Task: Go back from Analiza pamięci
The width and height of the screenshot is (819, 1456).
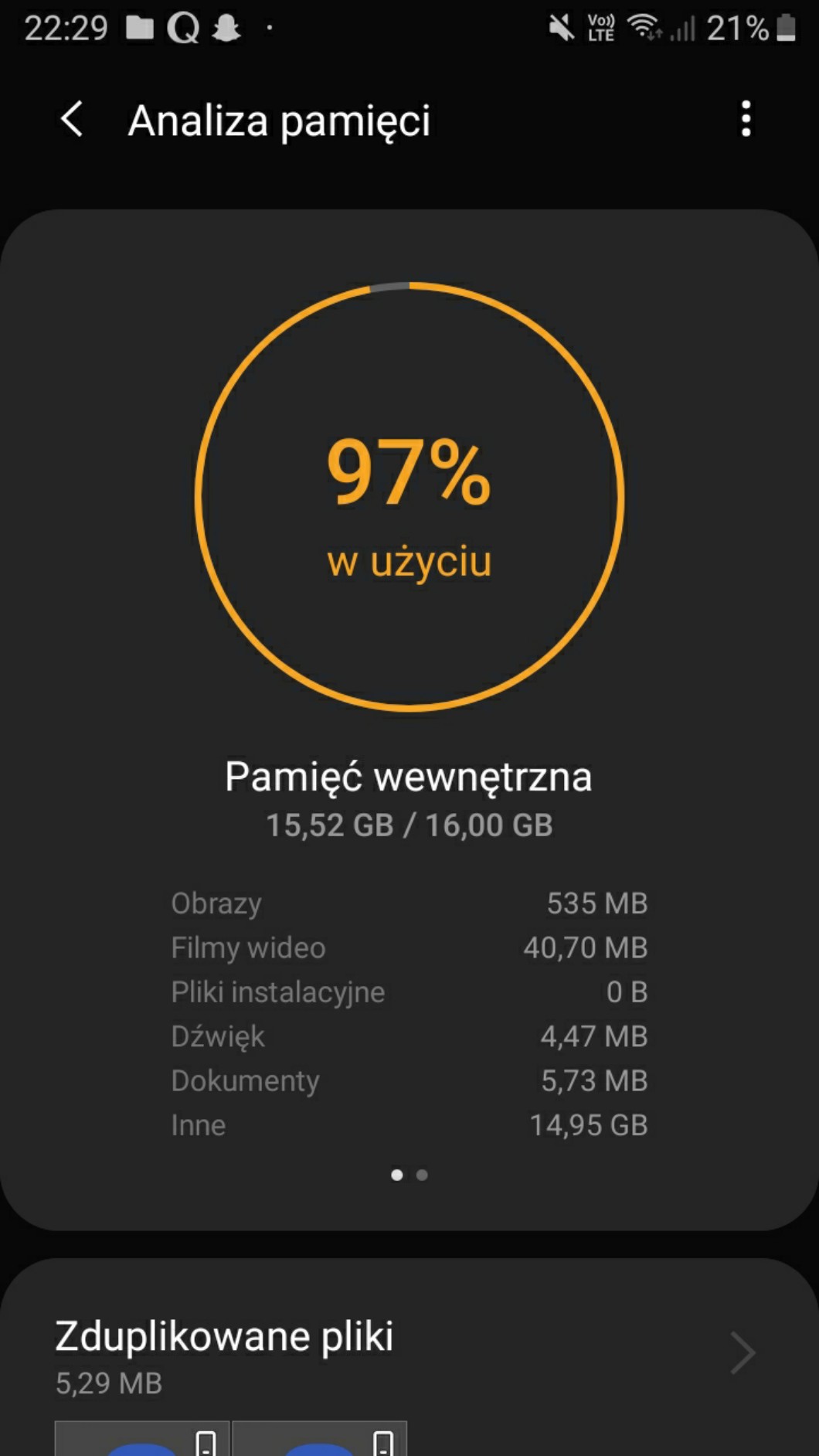Action: 72,120
